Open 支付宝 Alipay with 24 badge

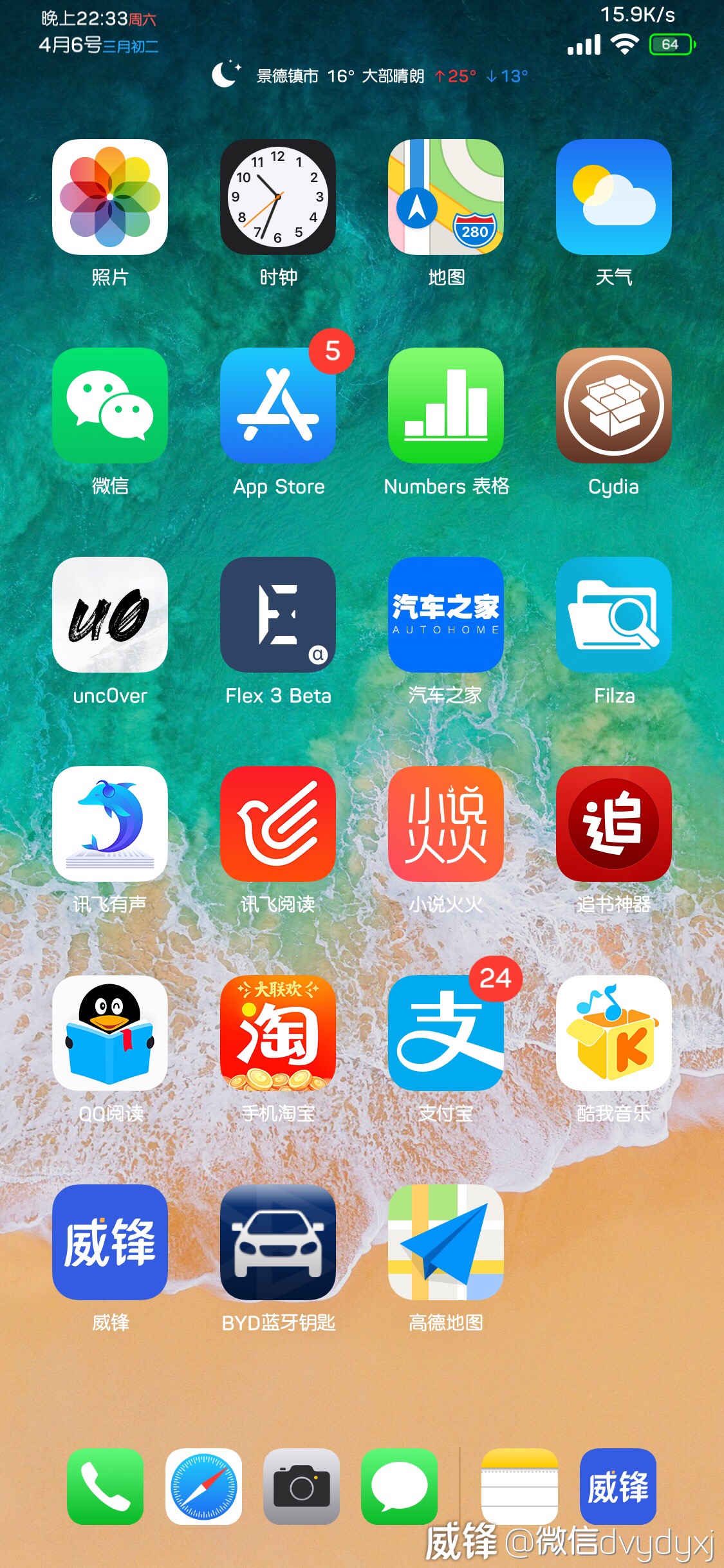pyautogui.click(x=445, y=1033)
